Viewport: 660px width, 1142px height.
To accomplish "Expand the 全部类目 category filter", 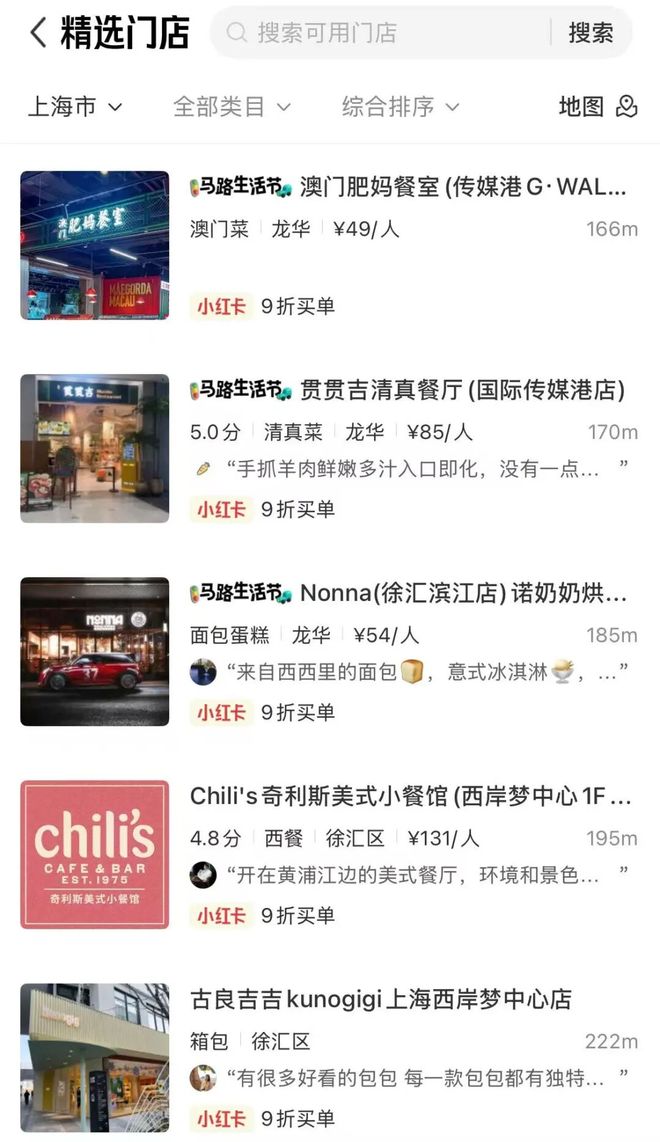I will point(231,107).
